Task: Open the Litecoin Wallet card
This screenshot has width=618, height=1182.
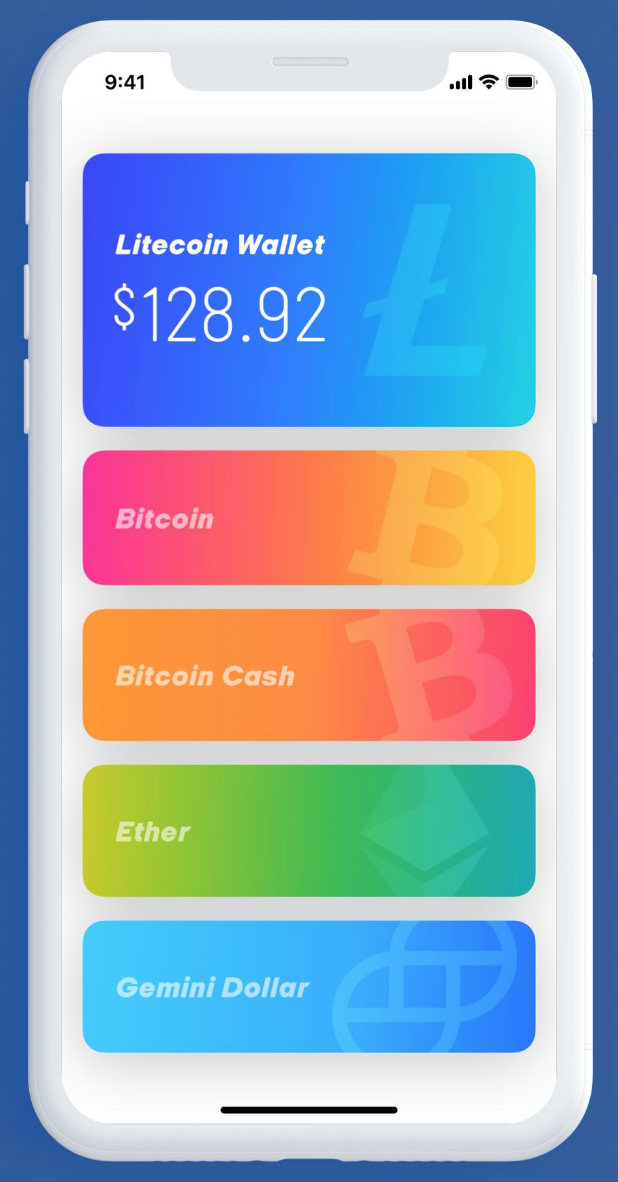Action: (309, 290)
